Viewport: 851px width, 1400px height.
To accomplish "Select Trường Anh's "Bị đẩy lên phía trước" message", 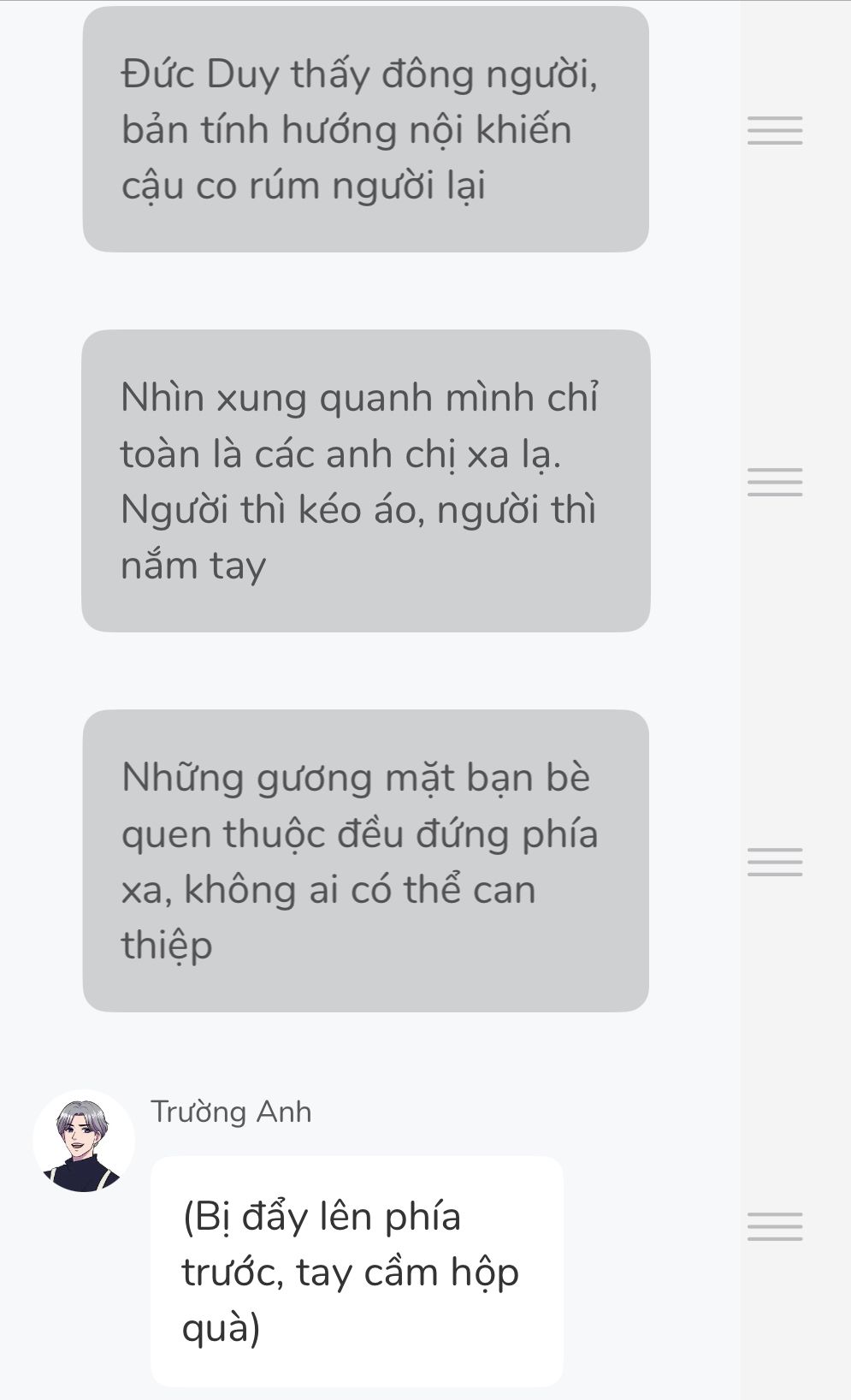I will pyautogui.click(x=357, y=1271).
